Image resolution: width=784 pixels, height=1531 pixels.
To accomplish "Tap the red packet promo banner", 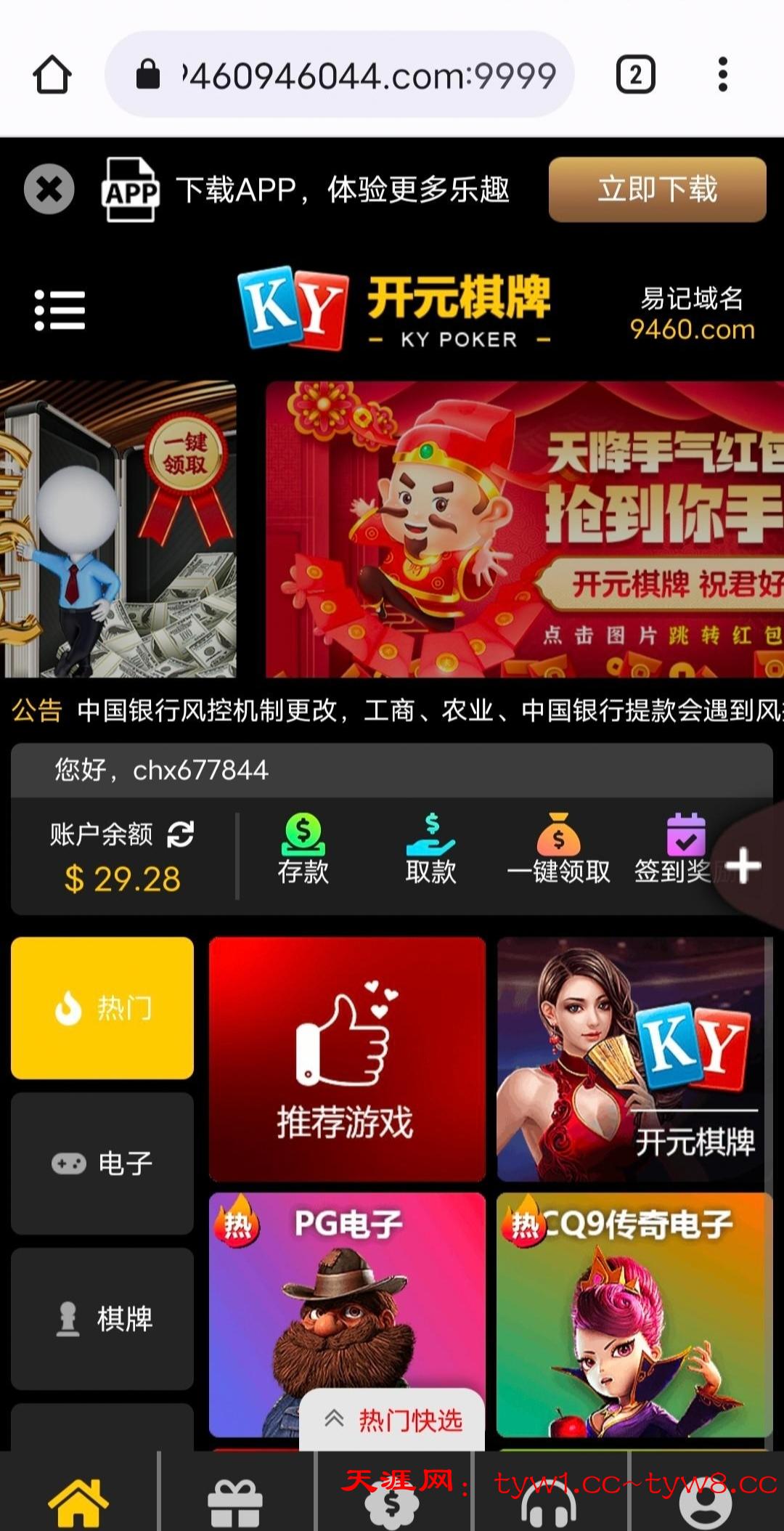I will click(524, 530).
